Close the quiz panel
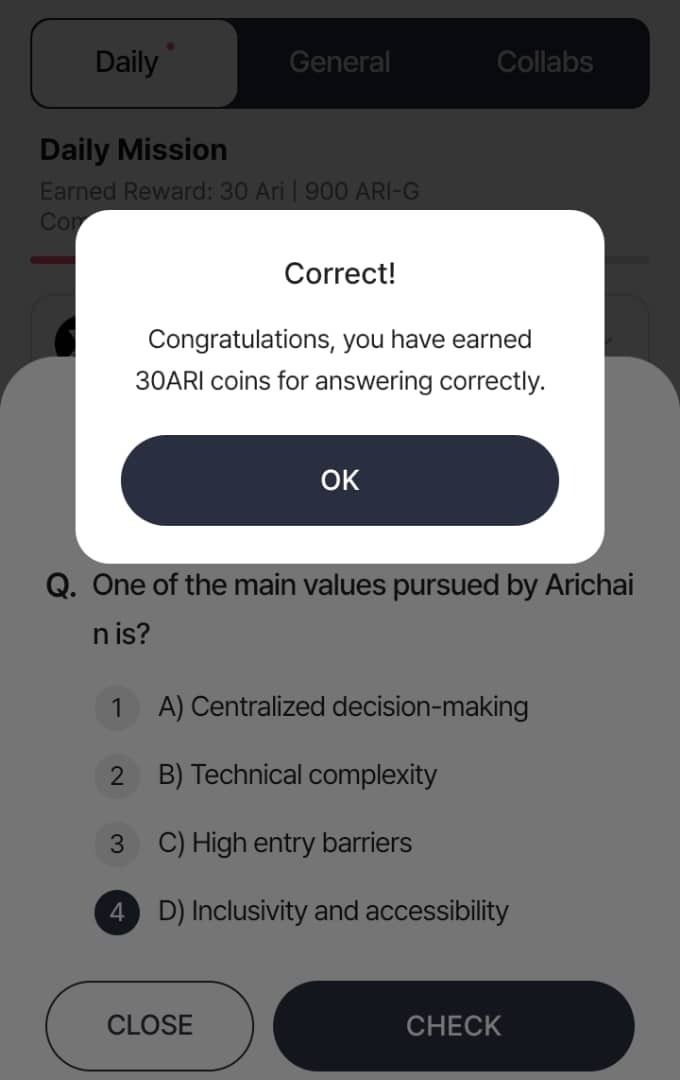Image resolution: width=680 pixels, height=1080 pixels. [150, 1025]
